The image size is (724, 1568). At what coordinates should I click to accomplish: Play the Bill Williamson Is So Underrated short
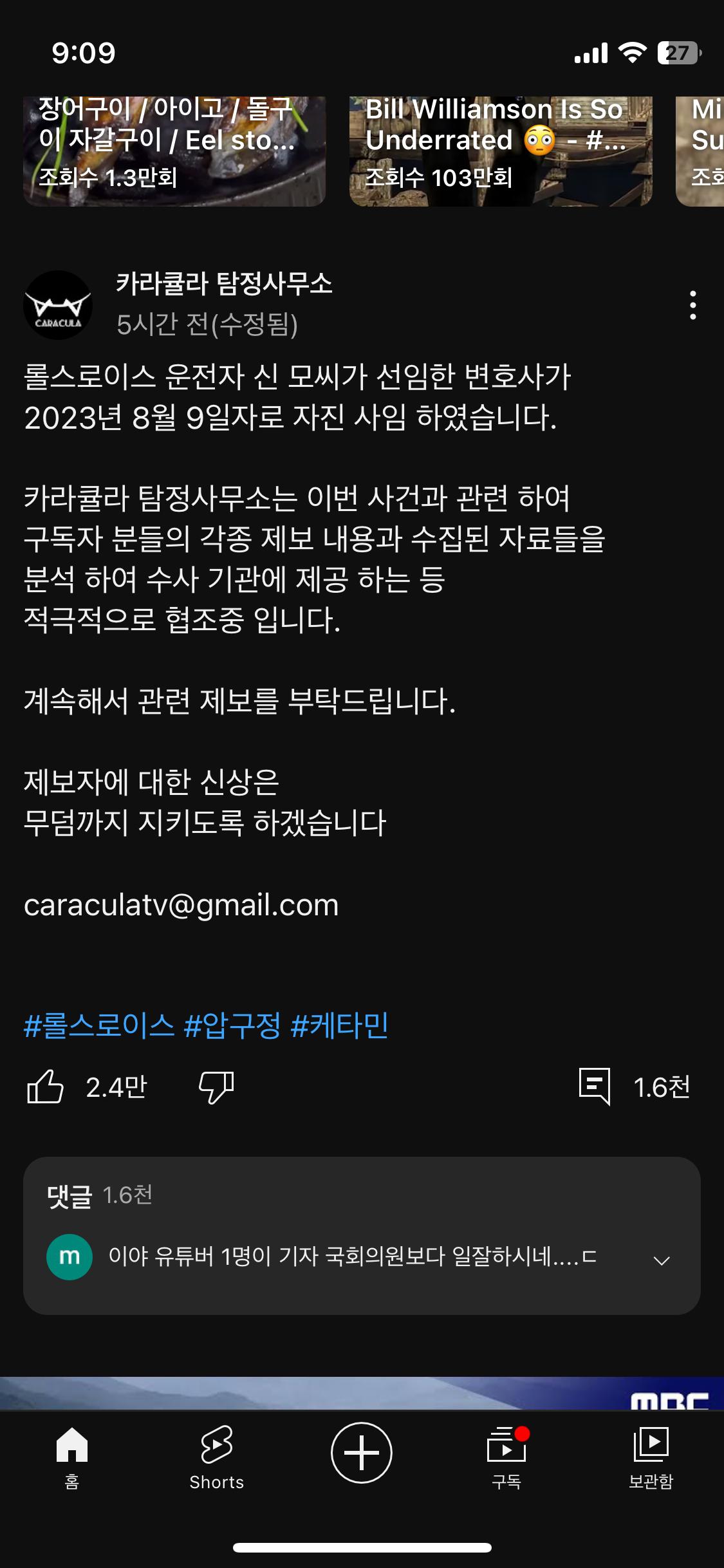(x=501, y=152)
